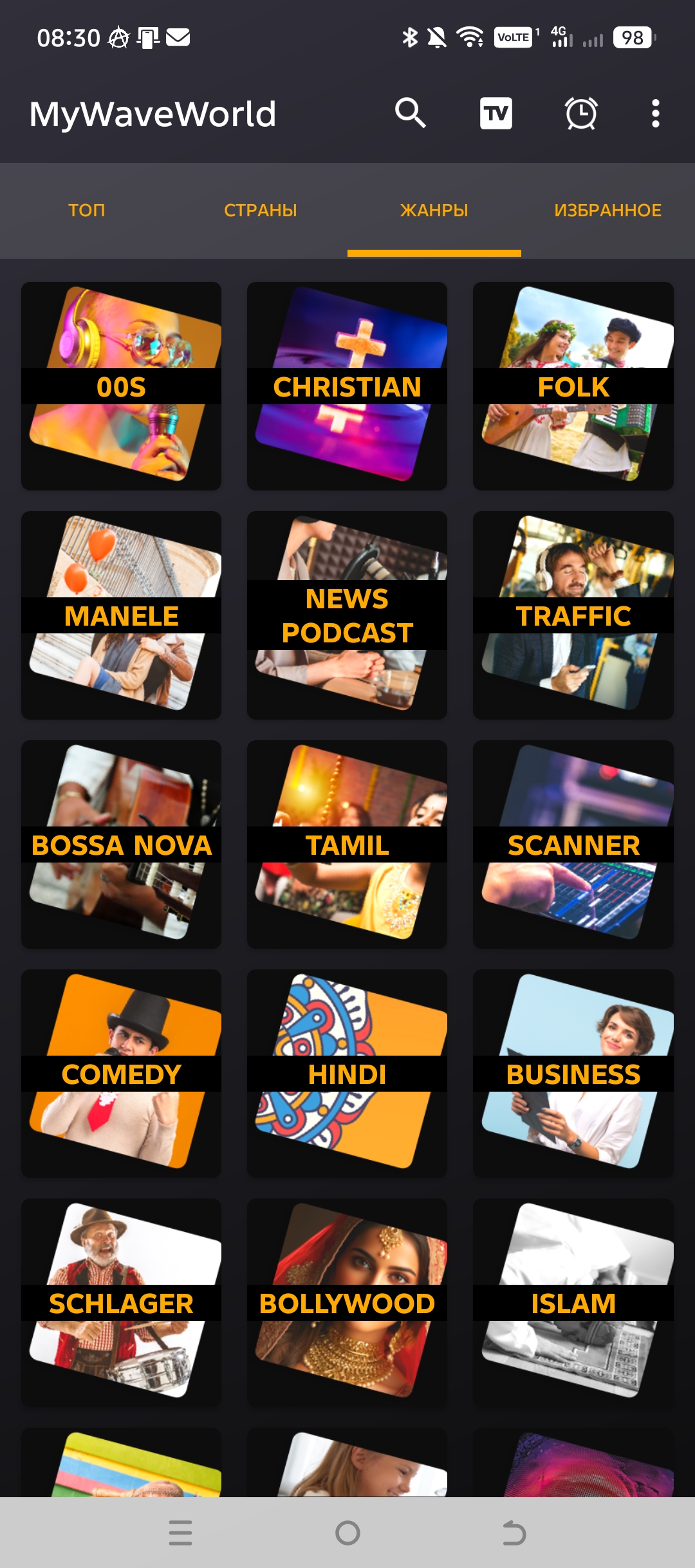This screenshot has width=695, height=1568.
Task: Open the search icon in the app bar
Action: (x=411, y=113)
